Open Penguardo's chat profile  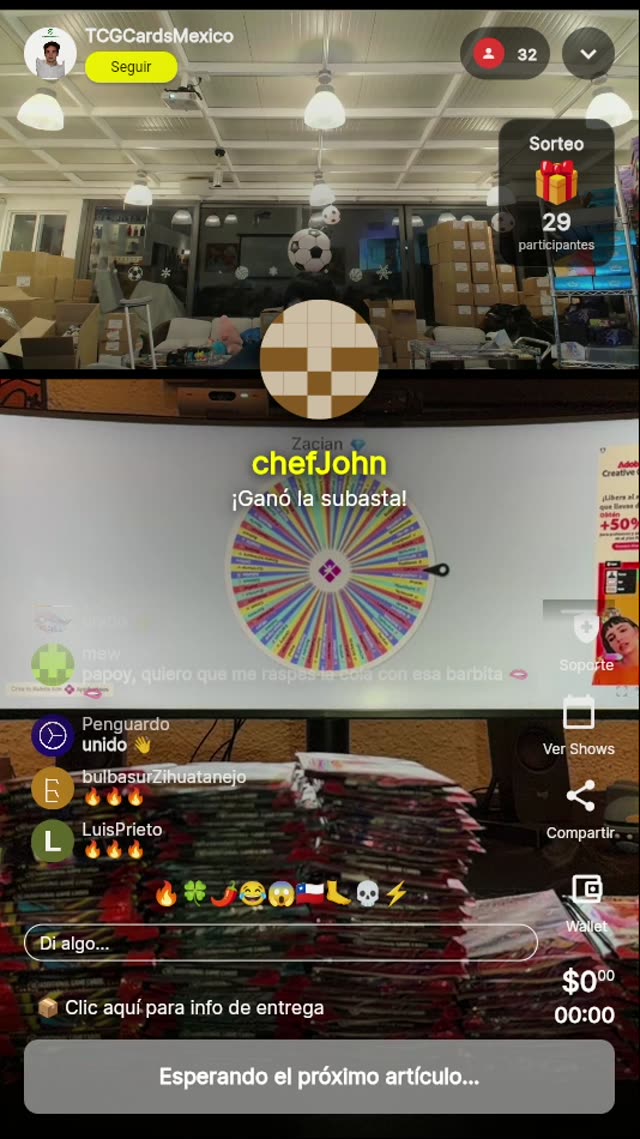coord(52,735)
